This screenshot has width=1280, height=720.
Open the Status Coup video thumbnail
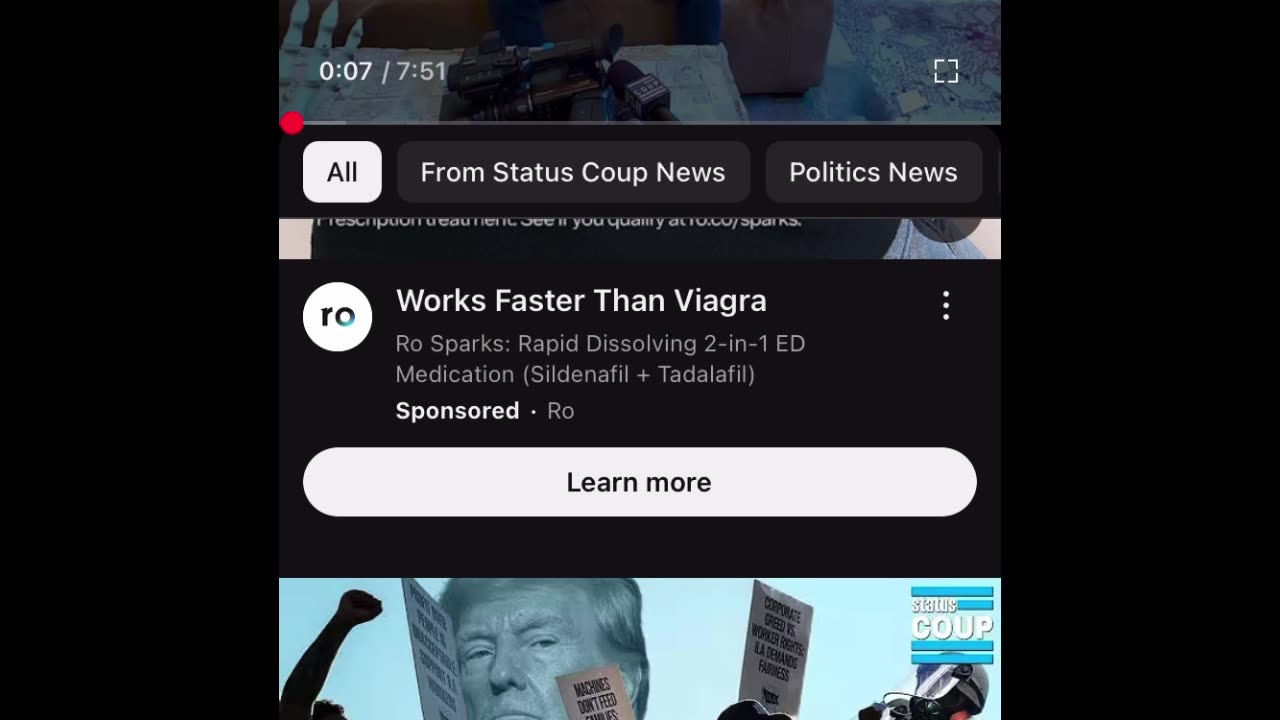(639, 648)
